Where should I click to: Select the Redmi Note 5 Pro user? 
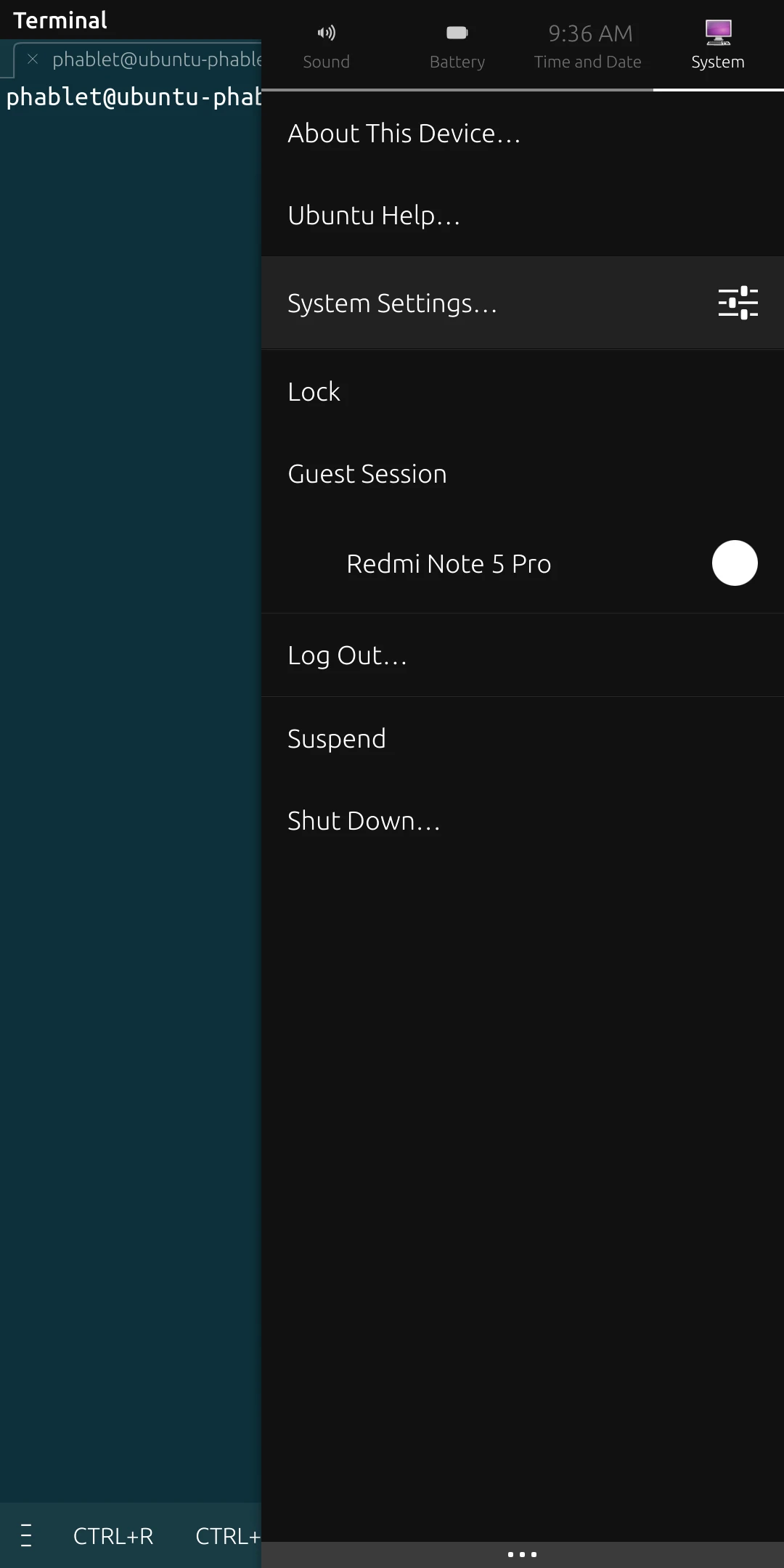click(x=449, y=564)
